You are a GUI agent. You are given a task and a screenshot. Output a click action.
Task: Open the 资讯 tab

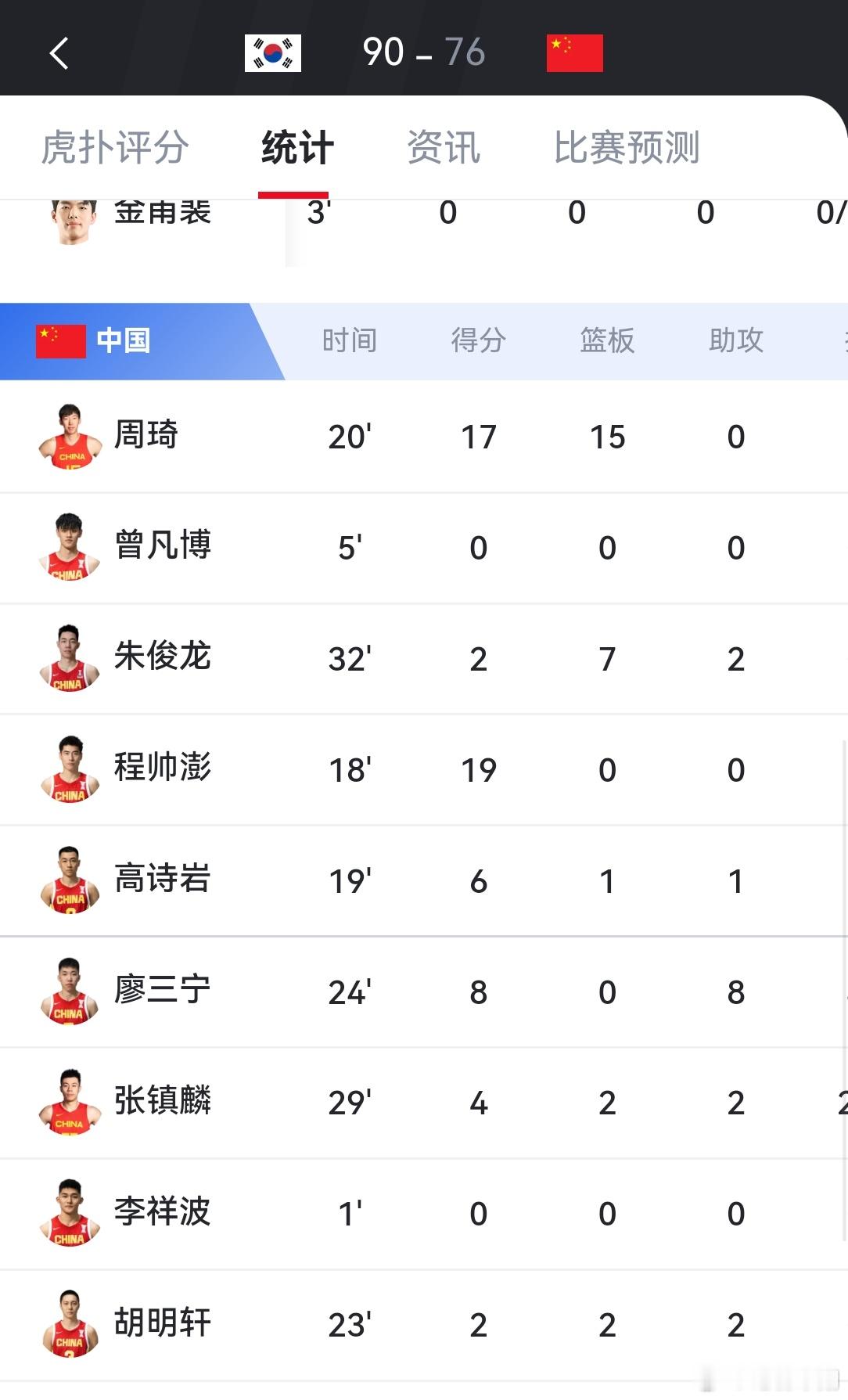pyautogui.click(x=442, y=147)
